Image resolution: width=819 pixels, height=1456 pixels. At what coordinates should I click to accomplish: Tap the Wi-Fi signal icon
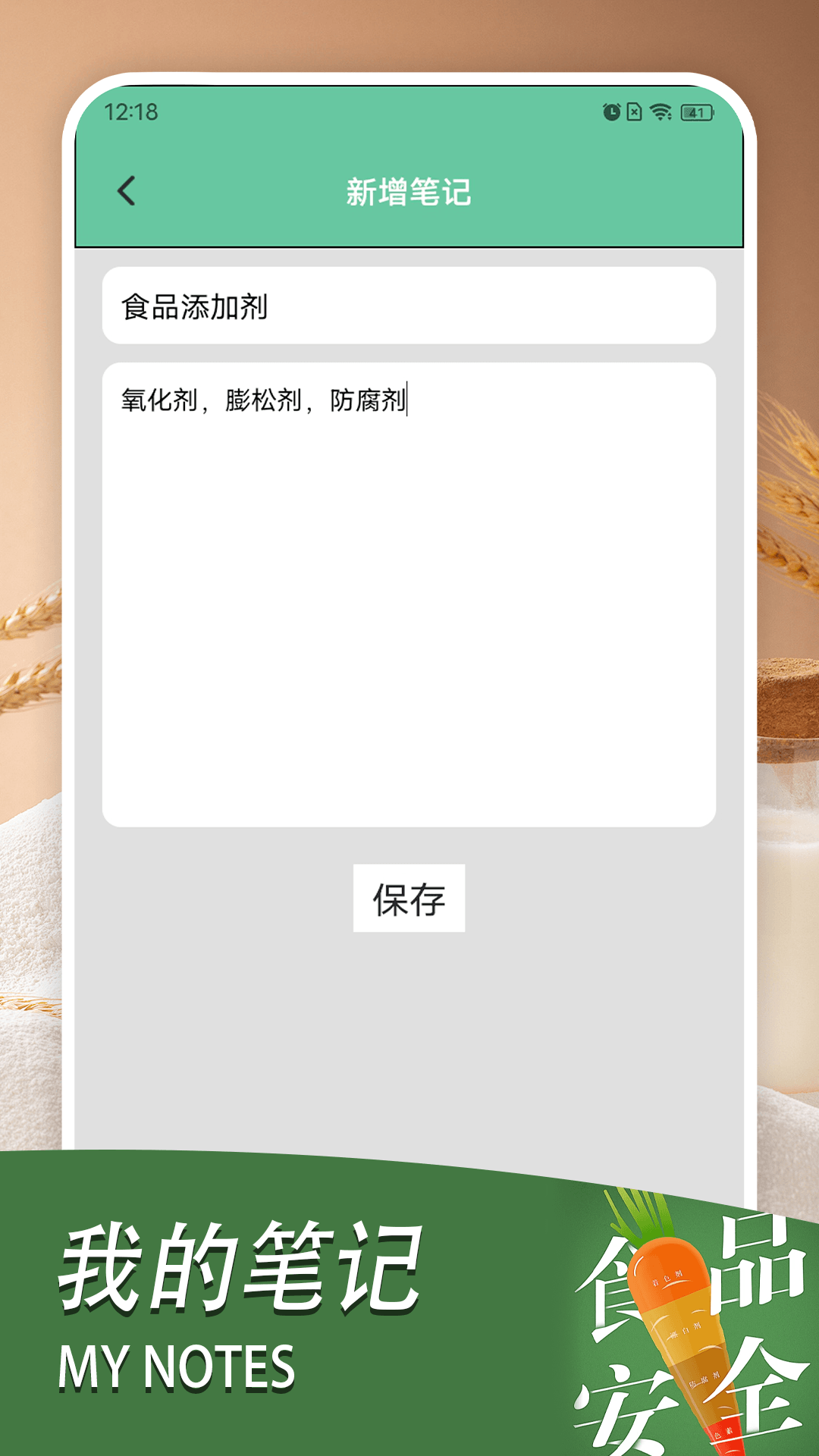pos(661,111)
